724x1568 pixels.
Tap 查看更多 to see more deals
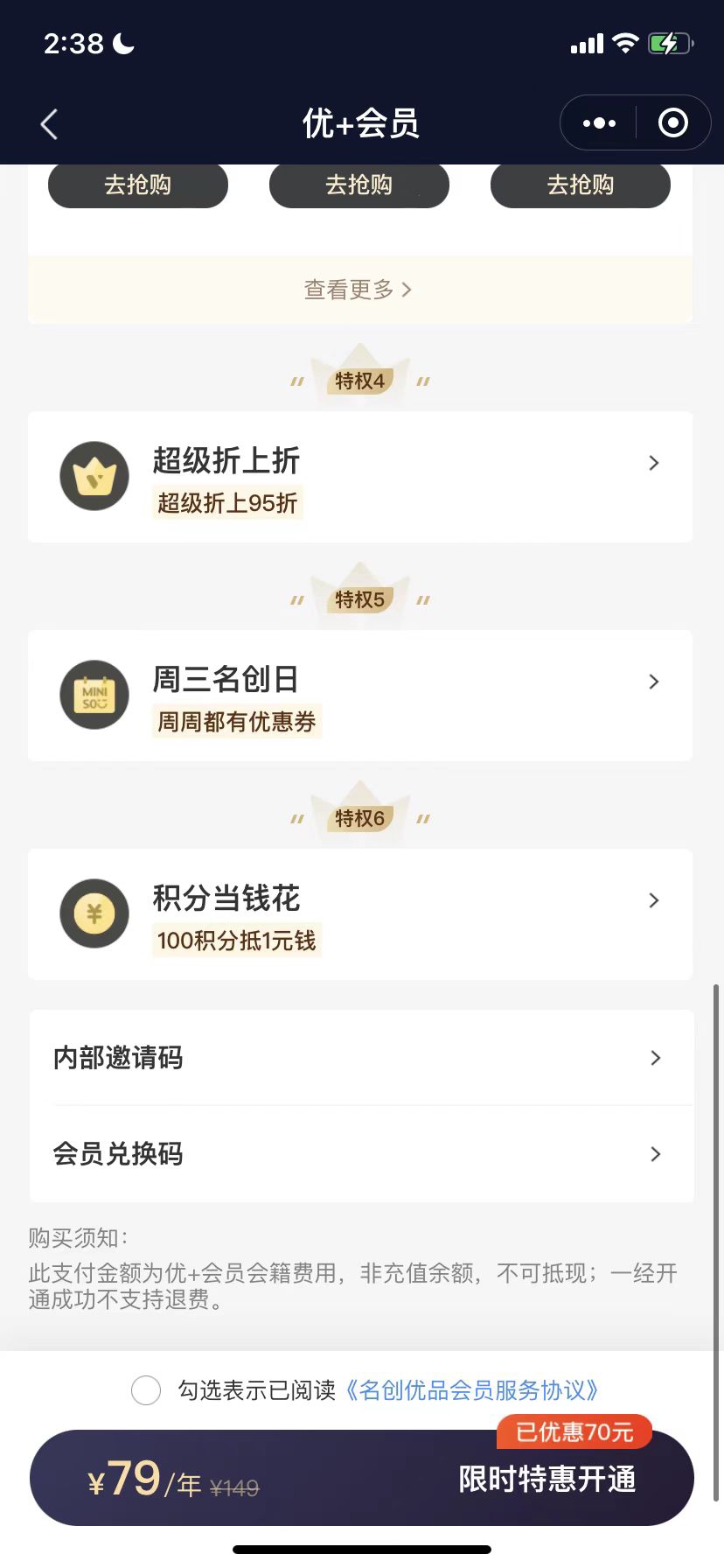[359, 290]
